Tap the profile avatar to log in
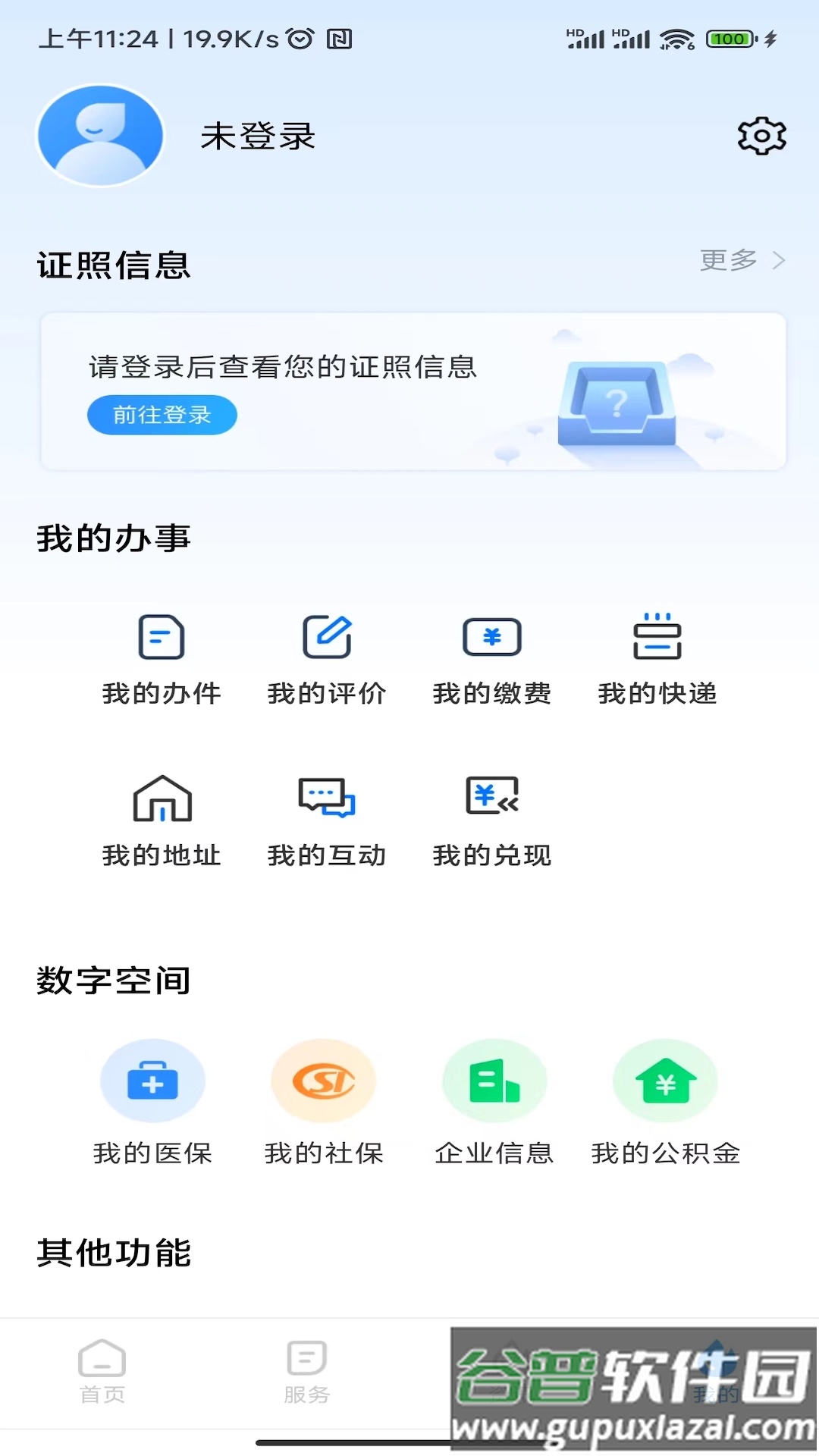The image size is (819, 1456). click(101, 136)
